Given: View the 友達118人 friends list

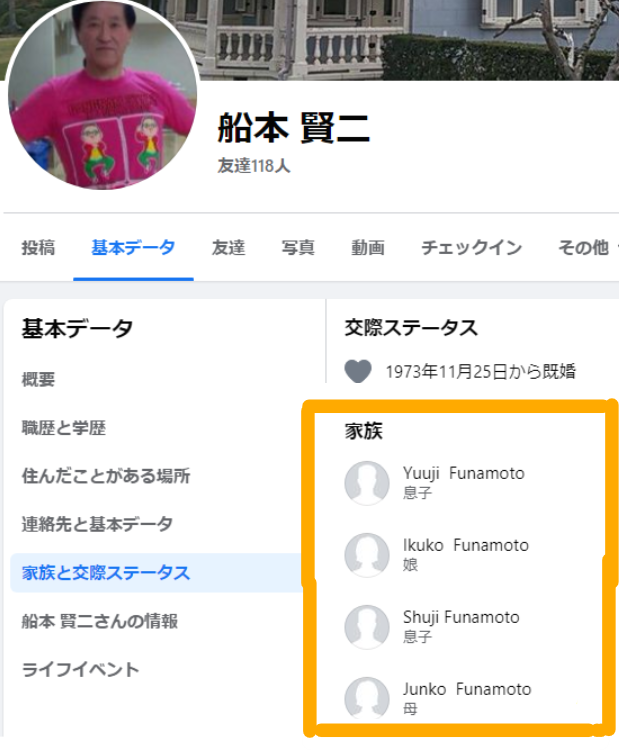Looking at the screenshot, I should pyautogui.click(x=254, y=166).
